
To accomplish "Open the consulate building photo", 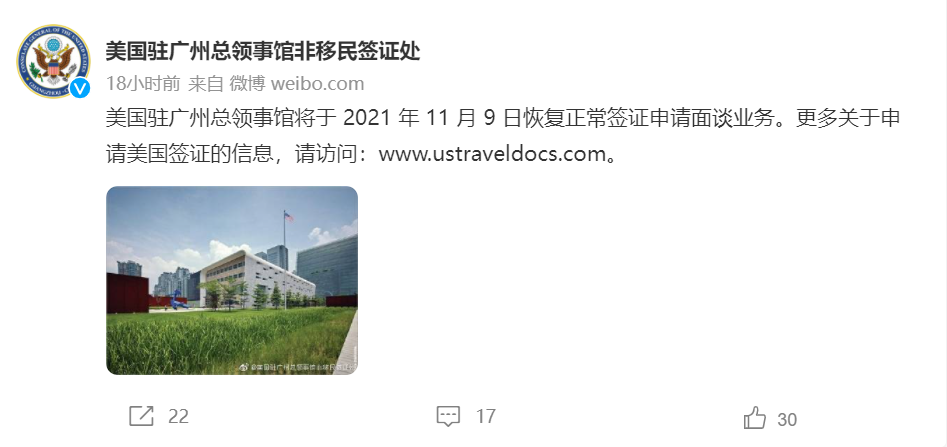I will tap(232, 280).
